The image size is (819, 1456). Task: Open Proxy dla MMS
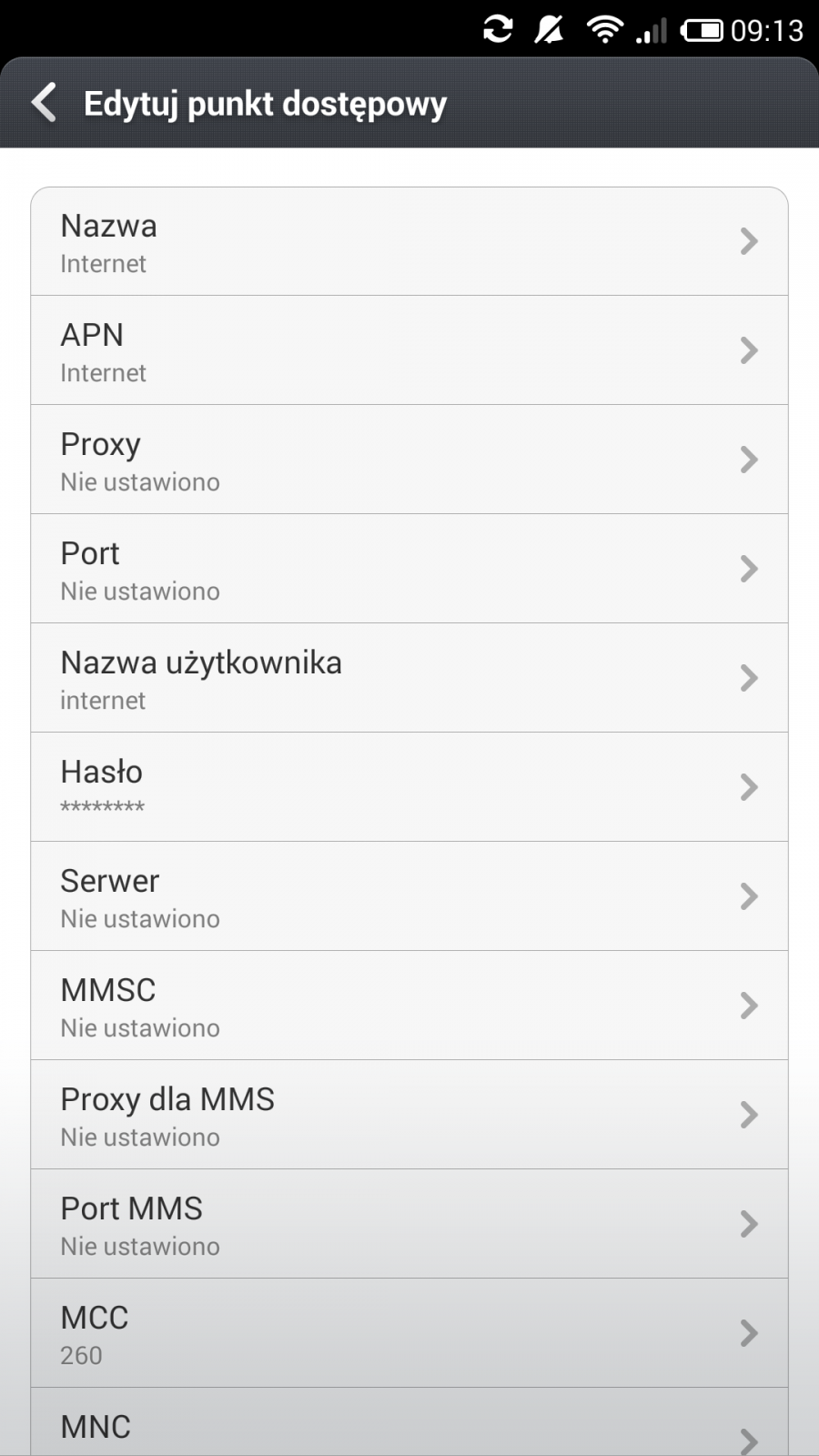(x=409, y=1116)
